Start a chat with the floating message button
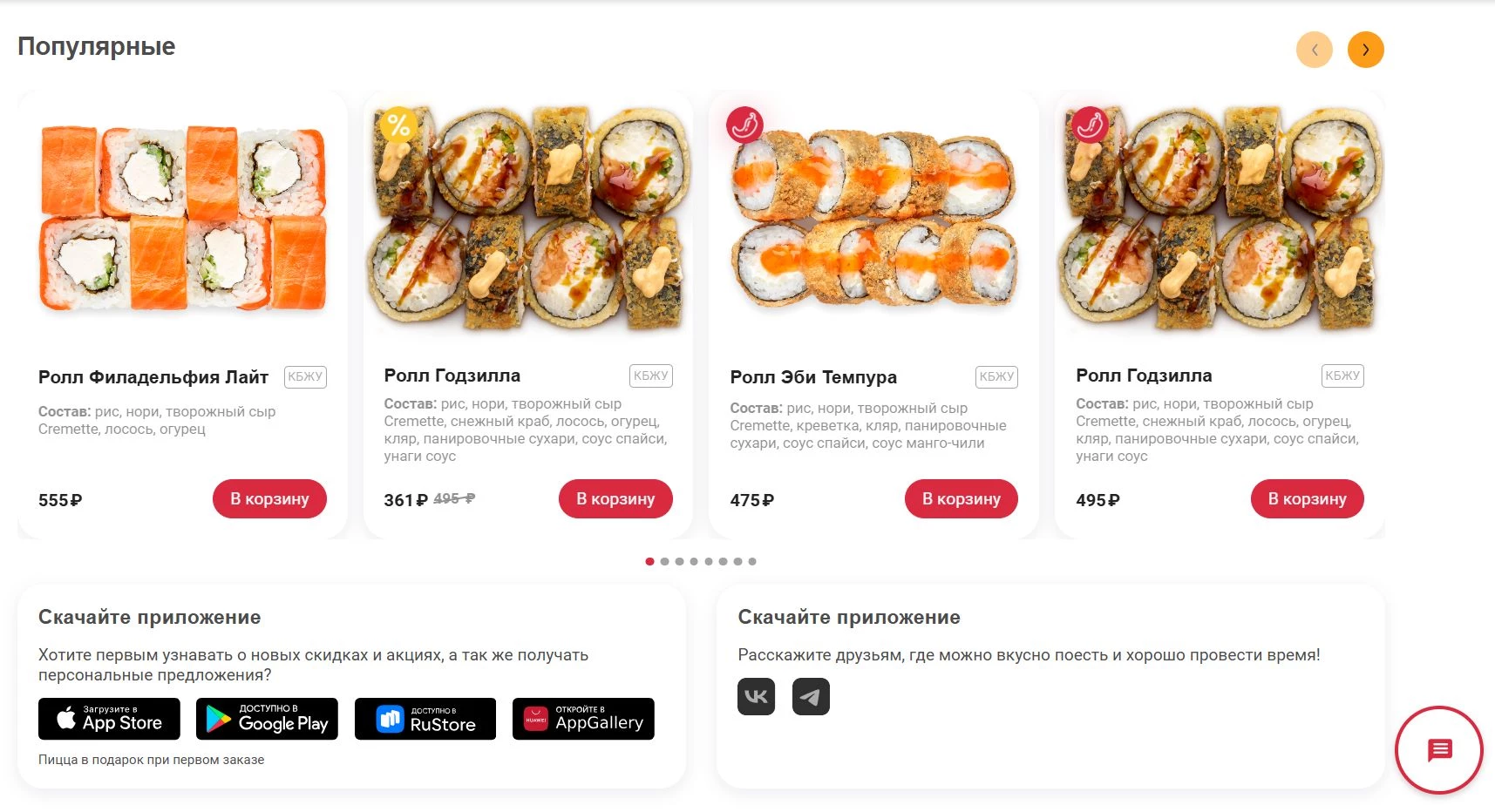Viewport: 1495px width, 812px height. click(x=1438, y=749)
